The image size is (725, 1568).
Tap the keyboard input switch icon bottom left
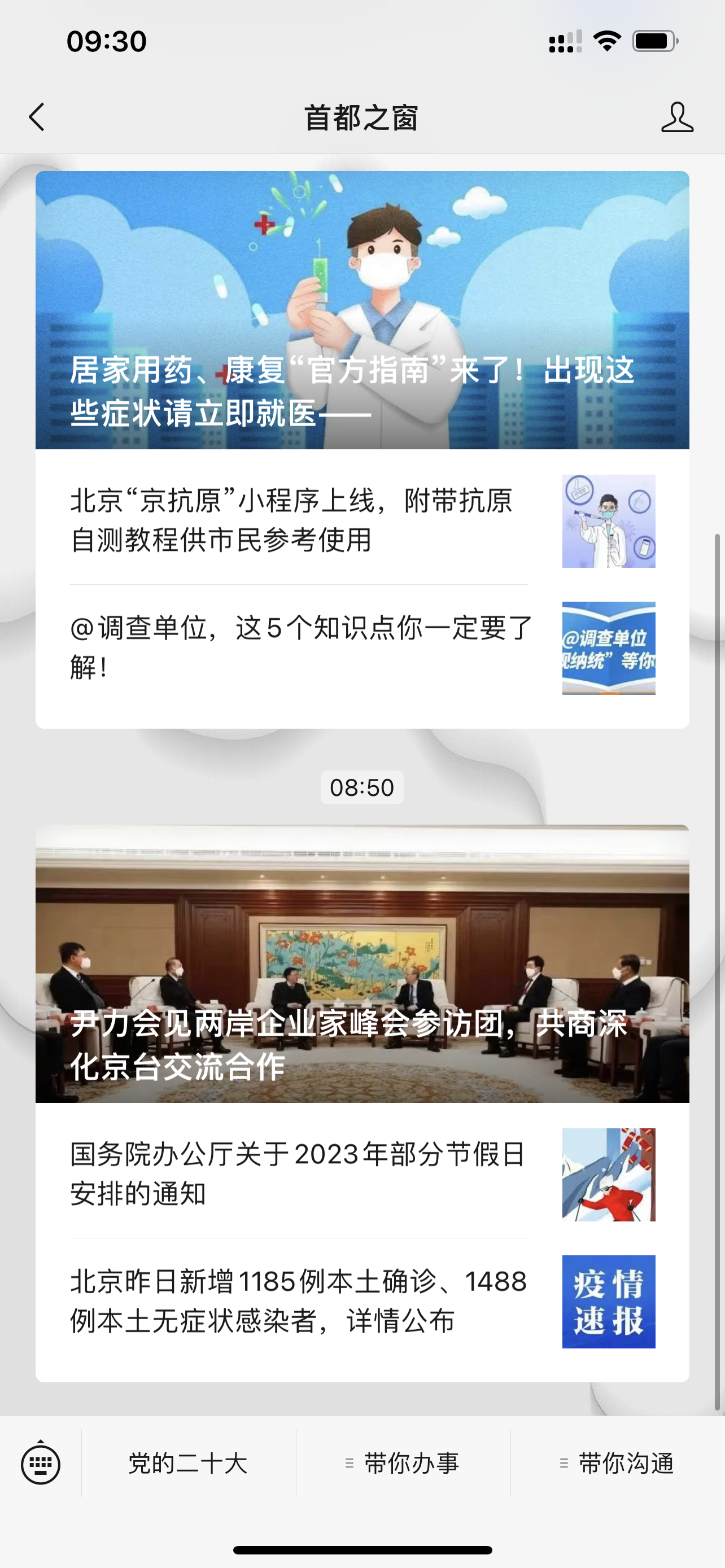(40, 1465)
